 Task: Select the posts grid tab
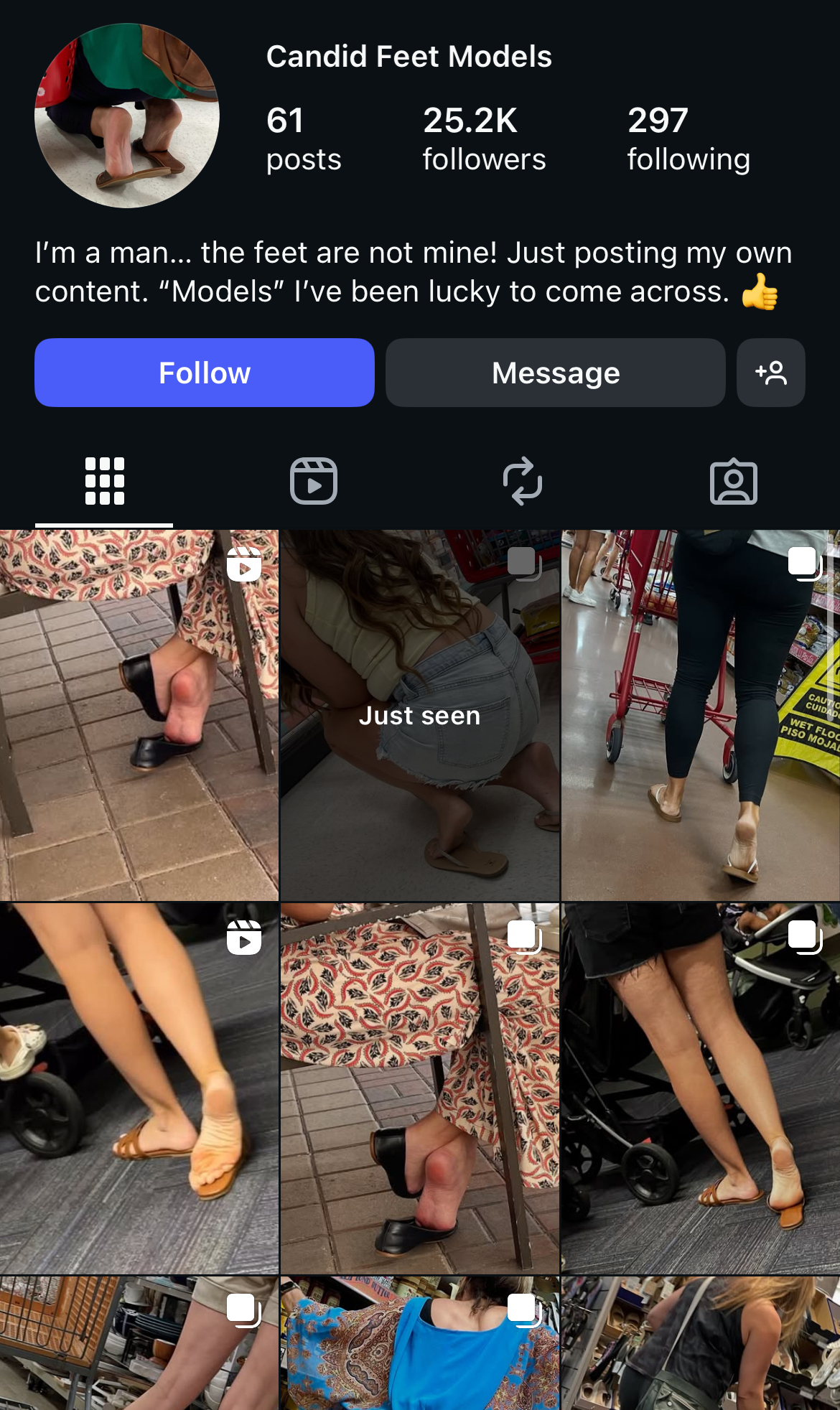105,481
